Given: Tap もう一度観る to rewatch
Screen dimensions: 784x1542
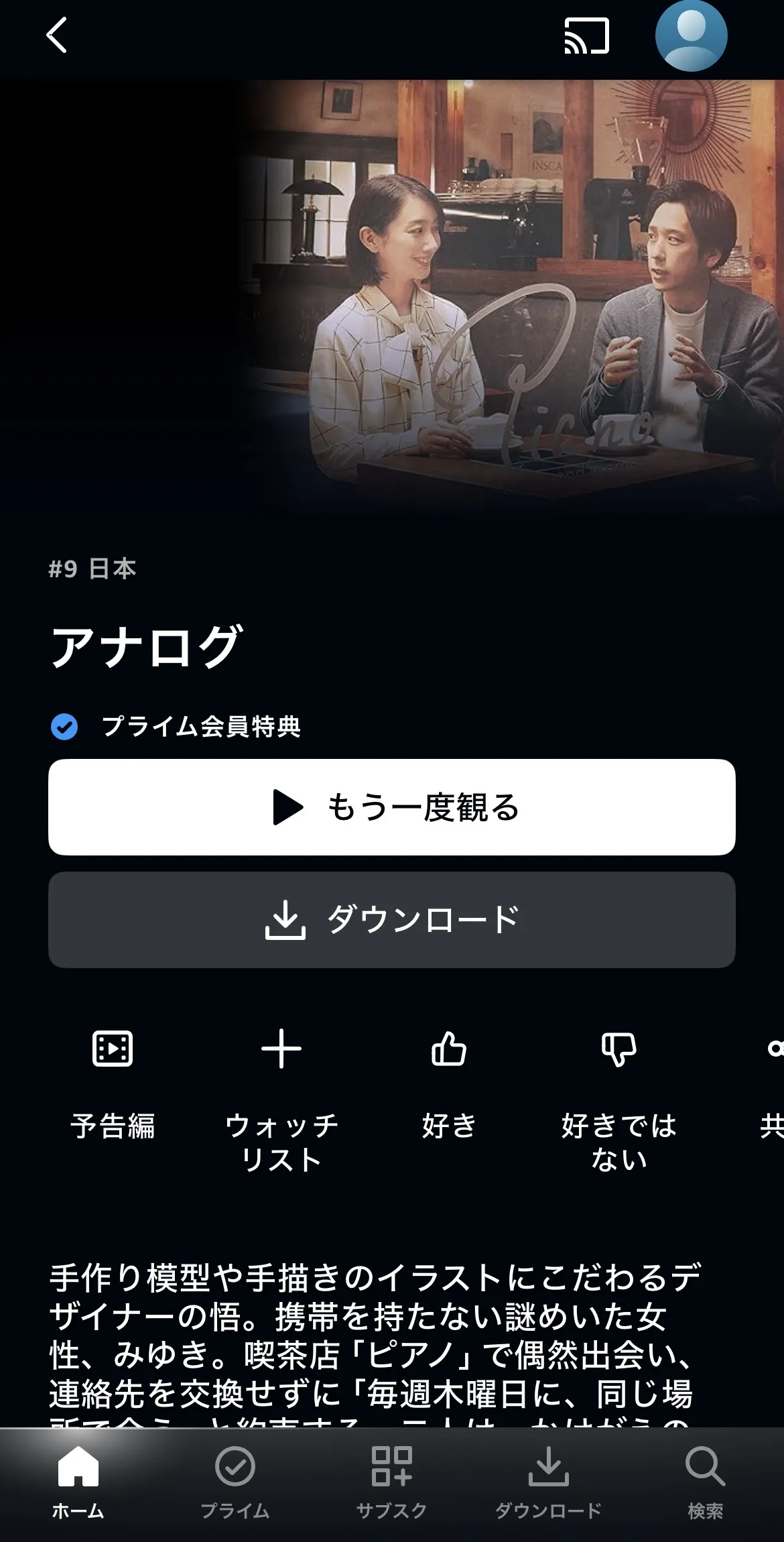Looking at the screenshot, I should [x=392, y=807].
